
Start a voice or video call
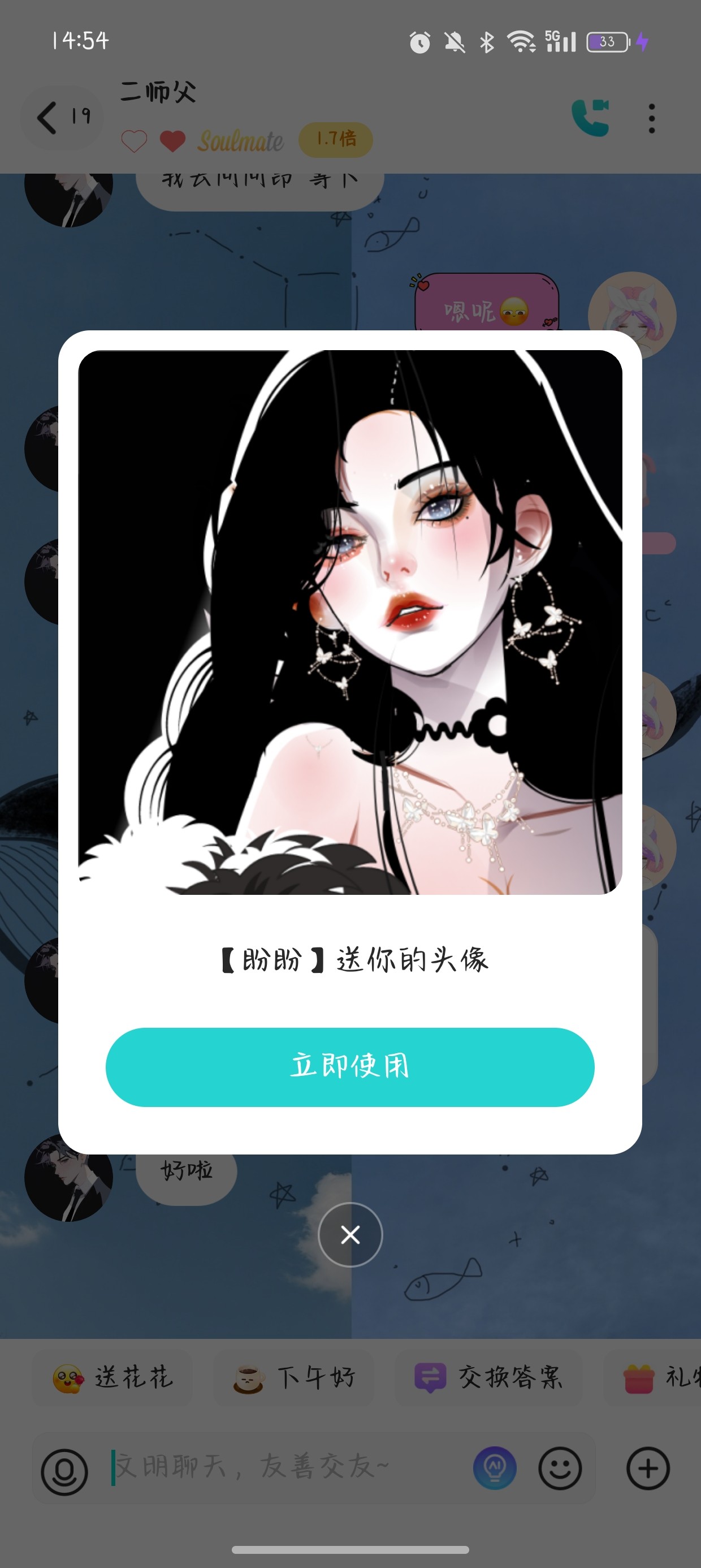590,117
